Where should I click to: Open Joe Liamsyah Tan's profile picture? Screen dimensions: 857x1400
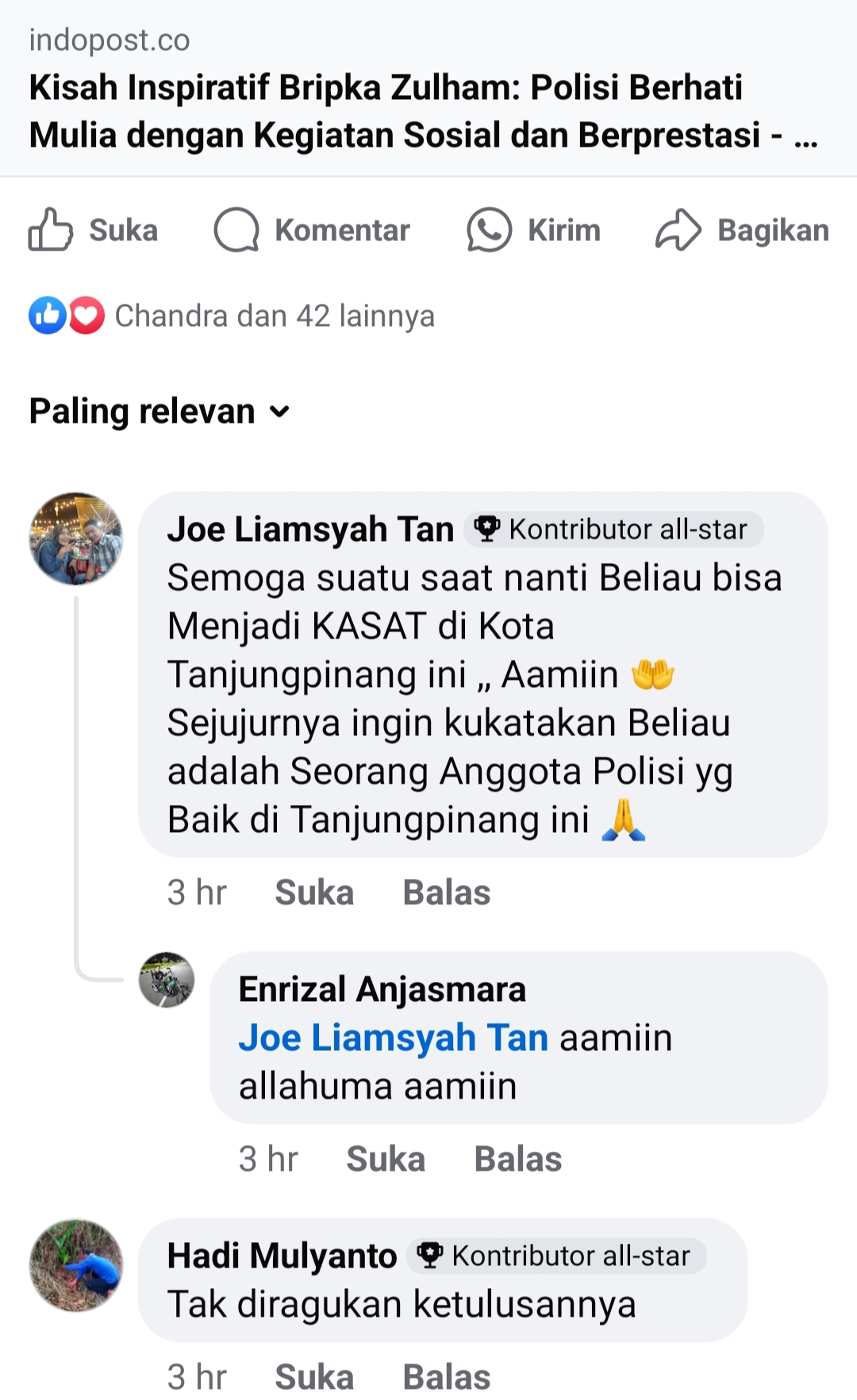point(76,539)
